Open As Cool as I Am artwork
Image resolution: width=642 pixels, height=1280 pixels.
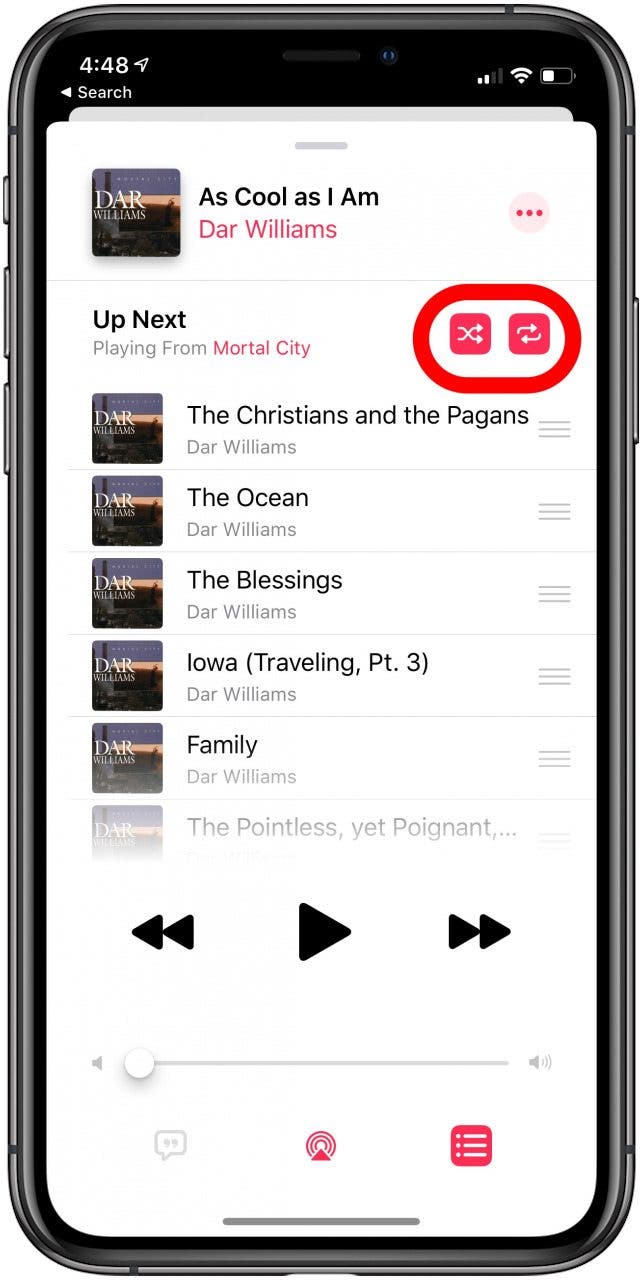click(x=136, y=213)
